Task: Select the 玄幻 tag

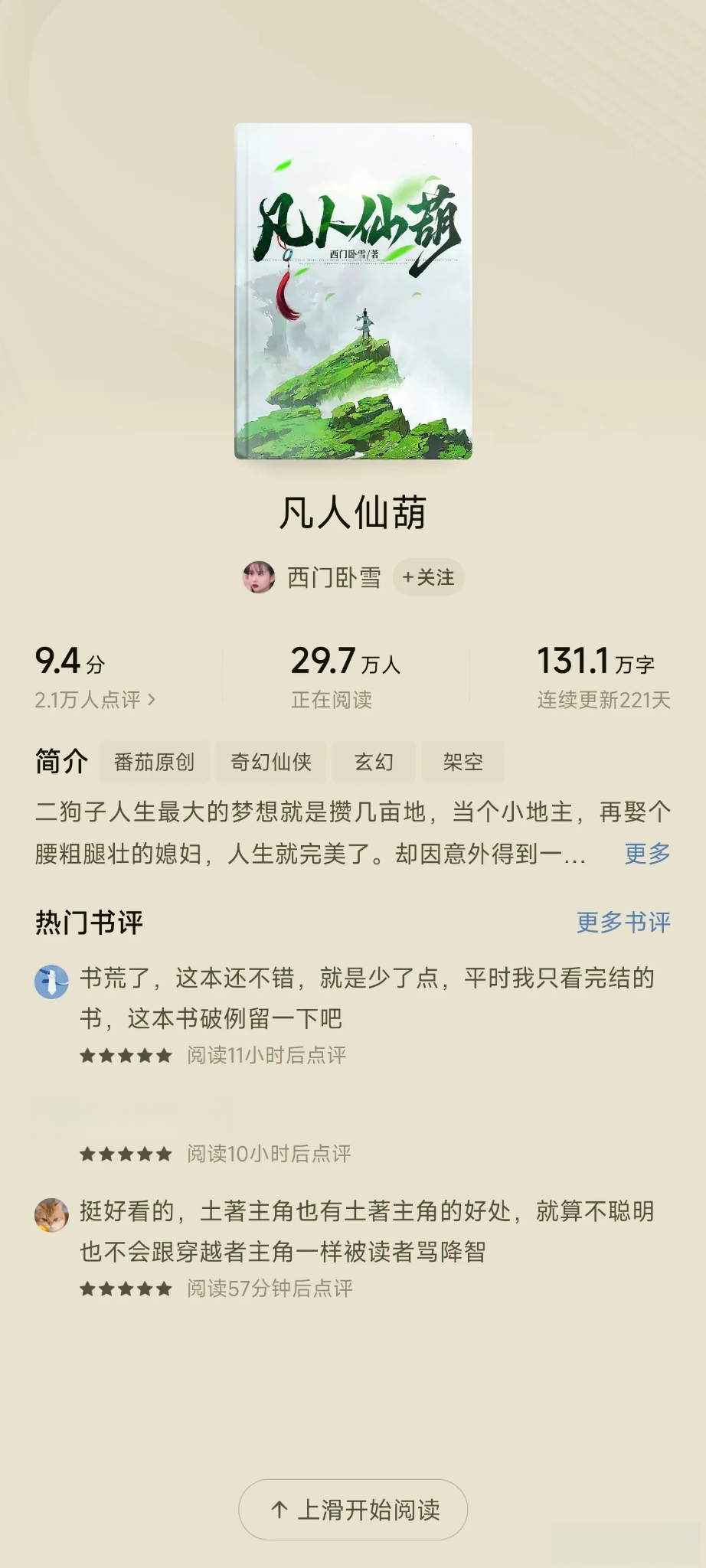Action: pos(374,762)
